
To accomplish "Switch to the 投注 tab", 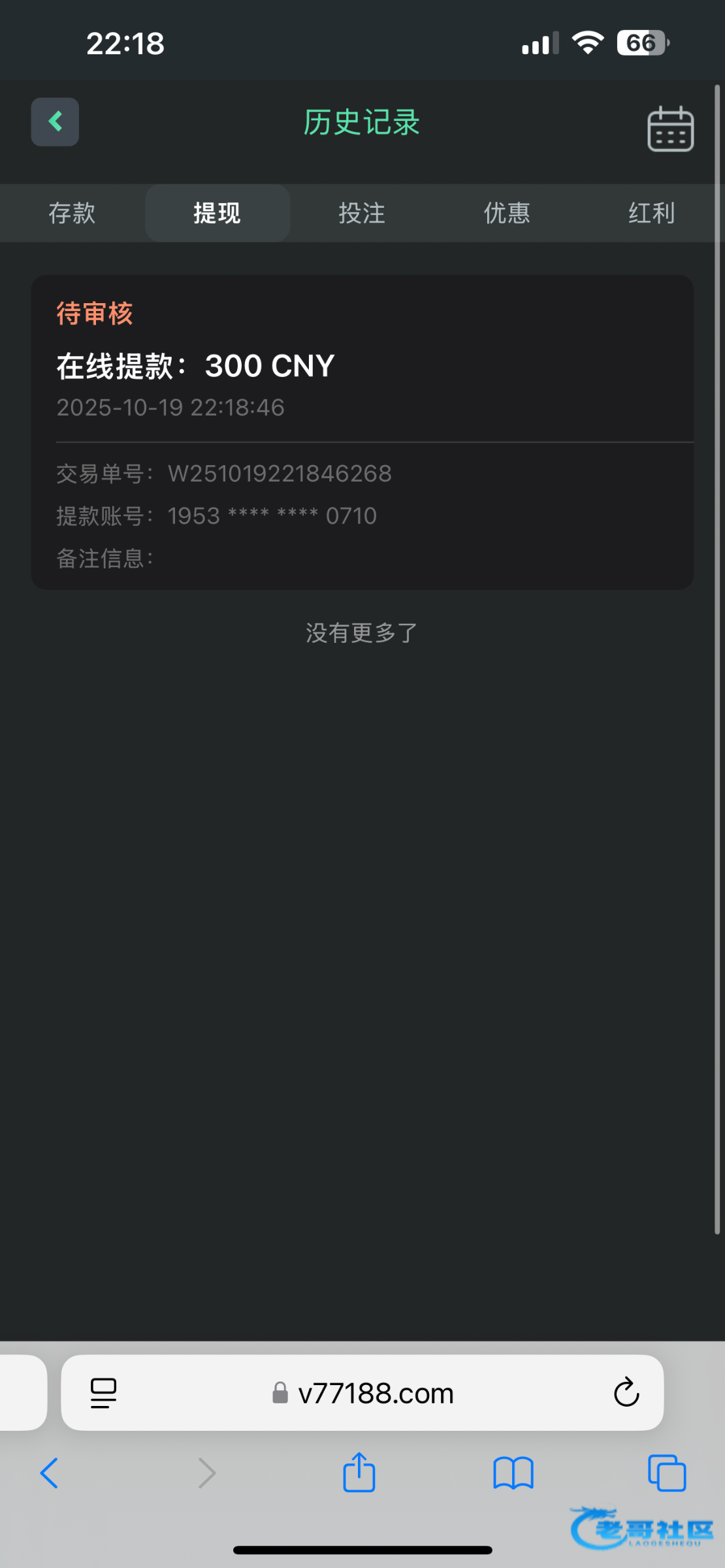I will pos(362,213).
